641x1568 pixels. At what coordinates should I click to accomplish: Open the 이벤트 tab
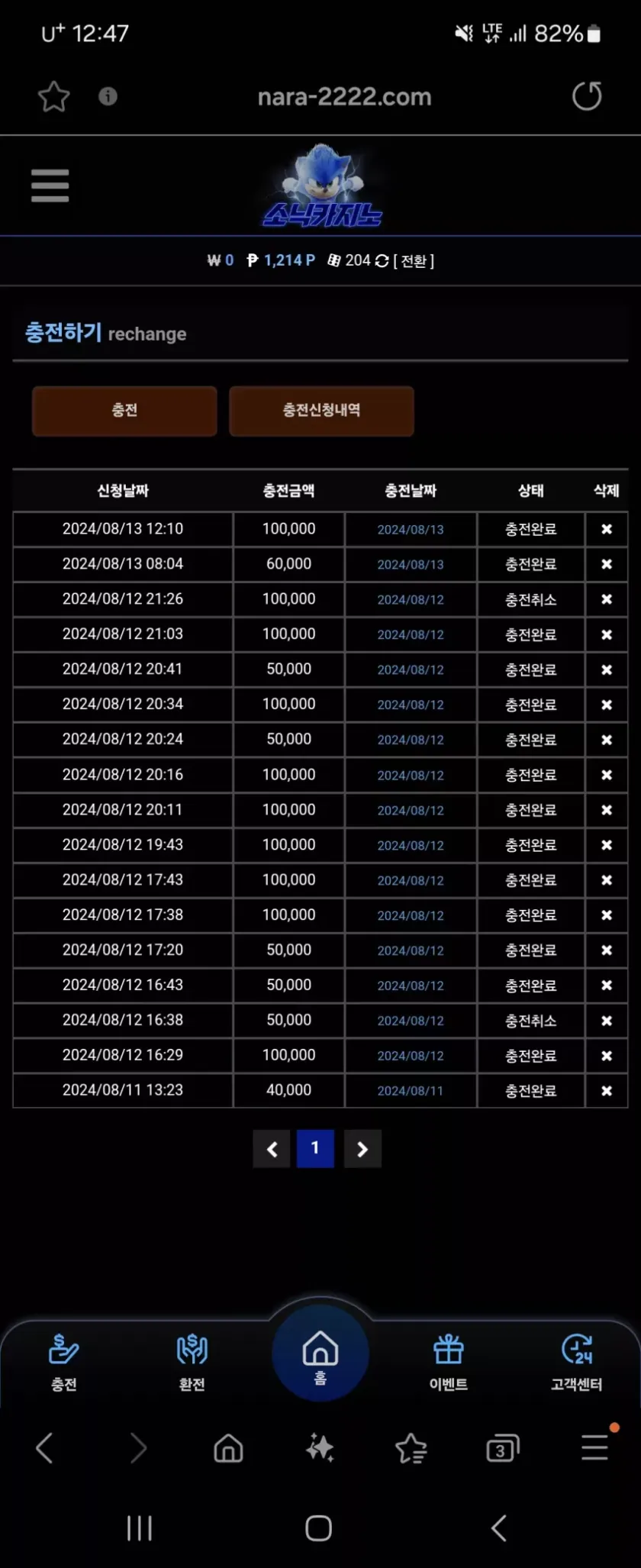448,1362
